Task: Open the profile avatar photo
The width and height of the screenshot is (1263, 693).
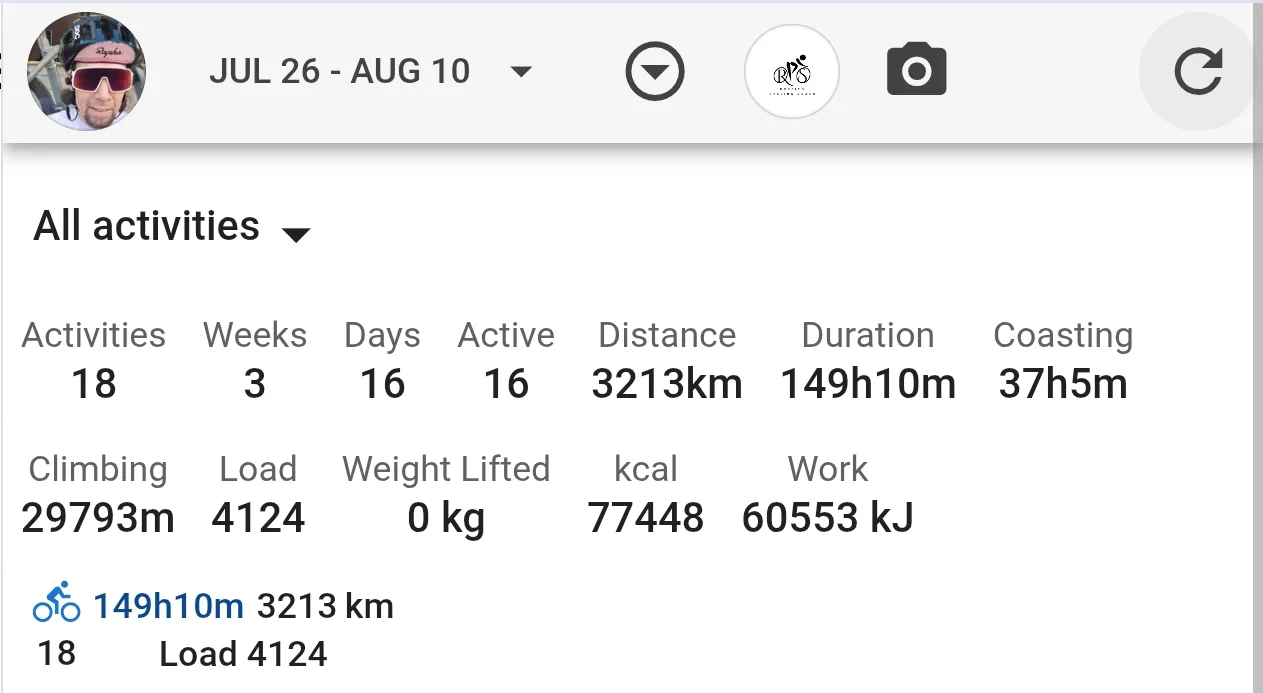Action: [x=86, y=72]
